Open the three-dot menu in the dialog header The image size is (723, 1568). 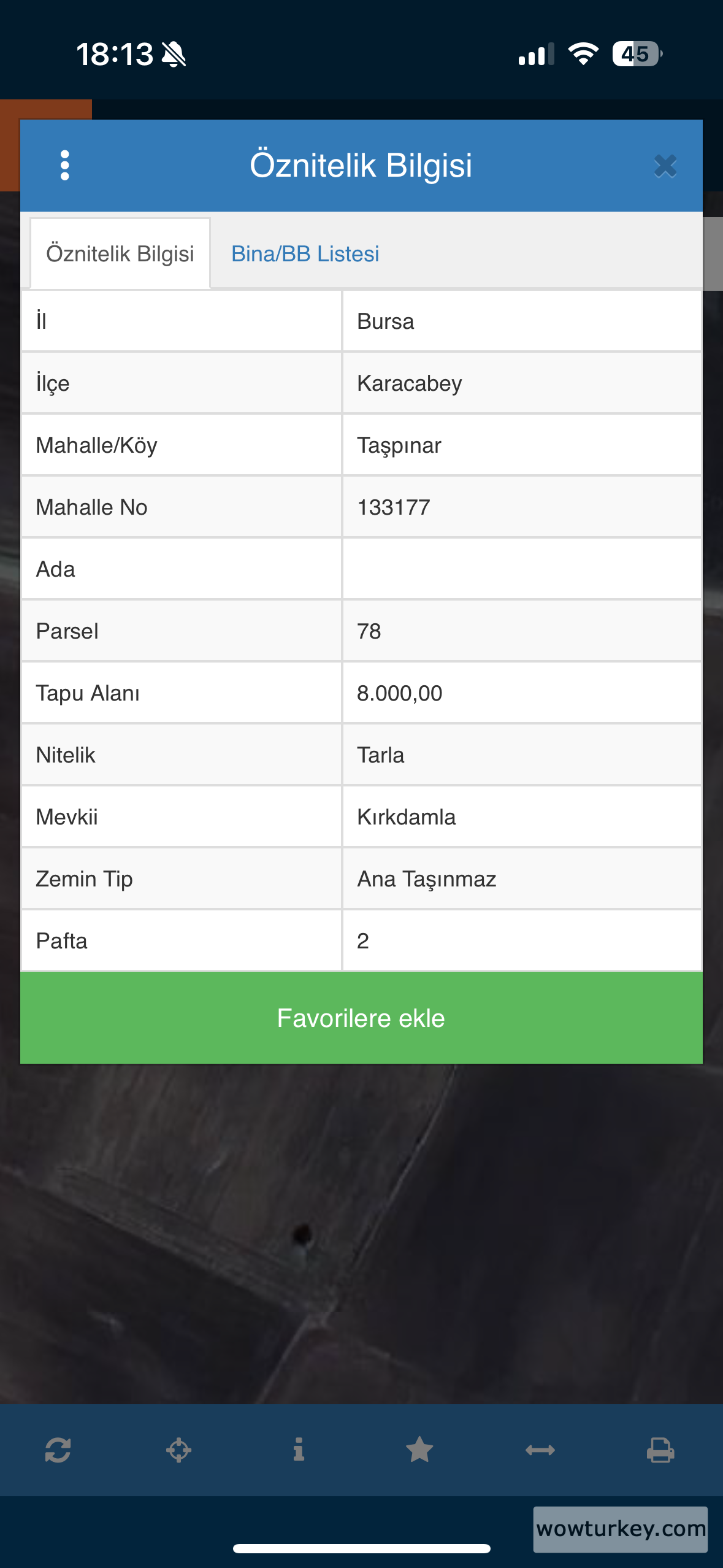(x=64, y=166)
